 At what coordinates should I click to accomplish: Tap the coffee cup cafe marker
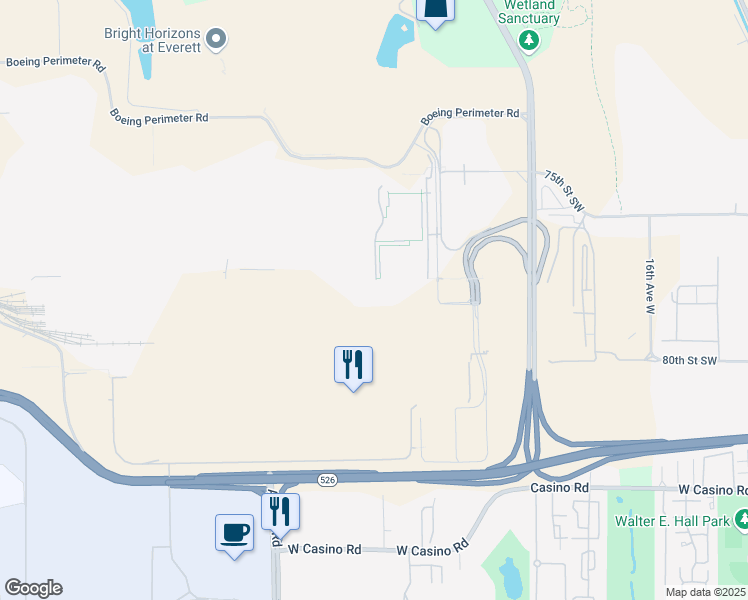pyautogui.click(x=234, y=532)
